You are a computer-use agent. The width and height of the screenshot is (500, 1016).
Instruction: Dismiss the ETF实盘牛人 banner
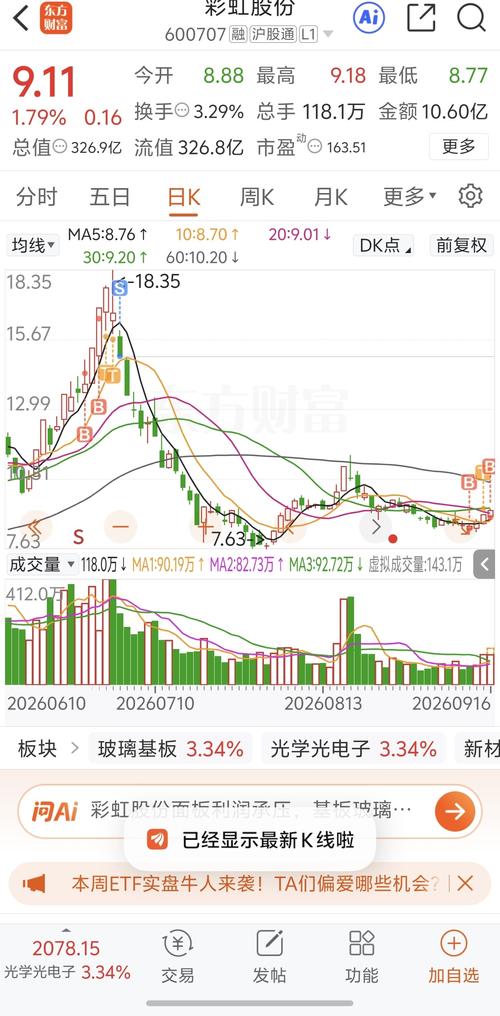pyautogui.click(x=465, y=883)
